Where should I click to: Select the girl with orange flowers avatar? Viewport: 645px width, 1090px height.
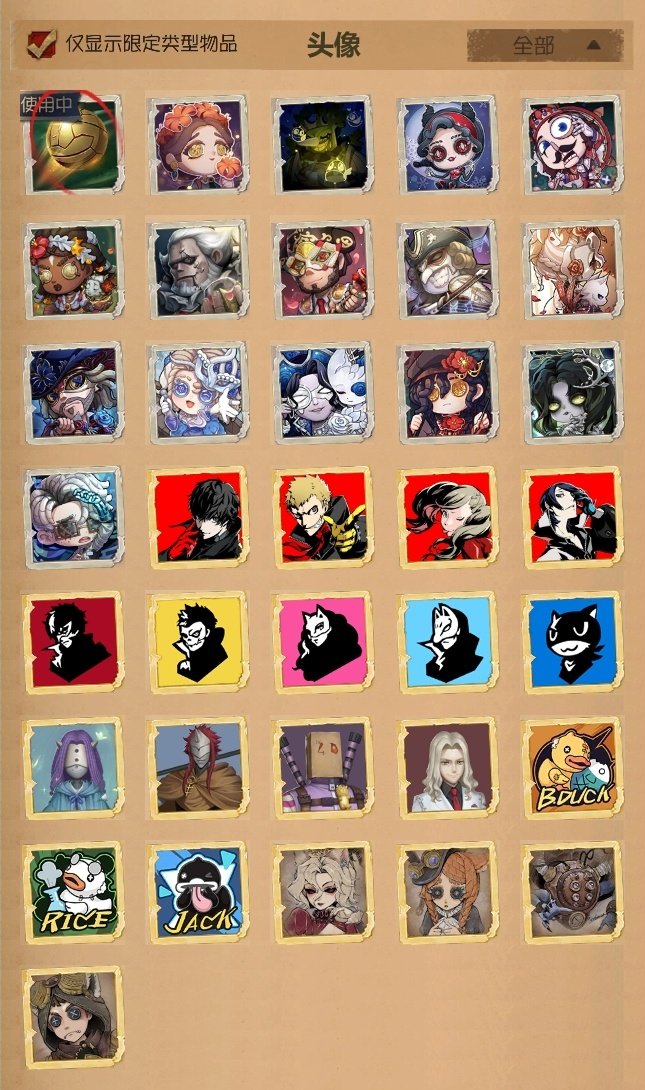click(x=197, y=145)
